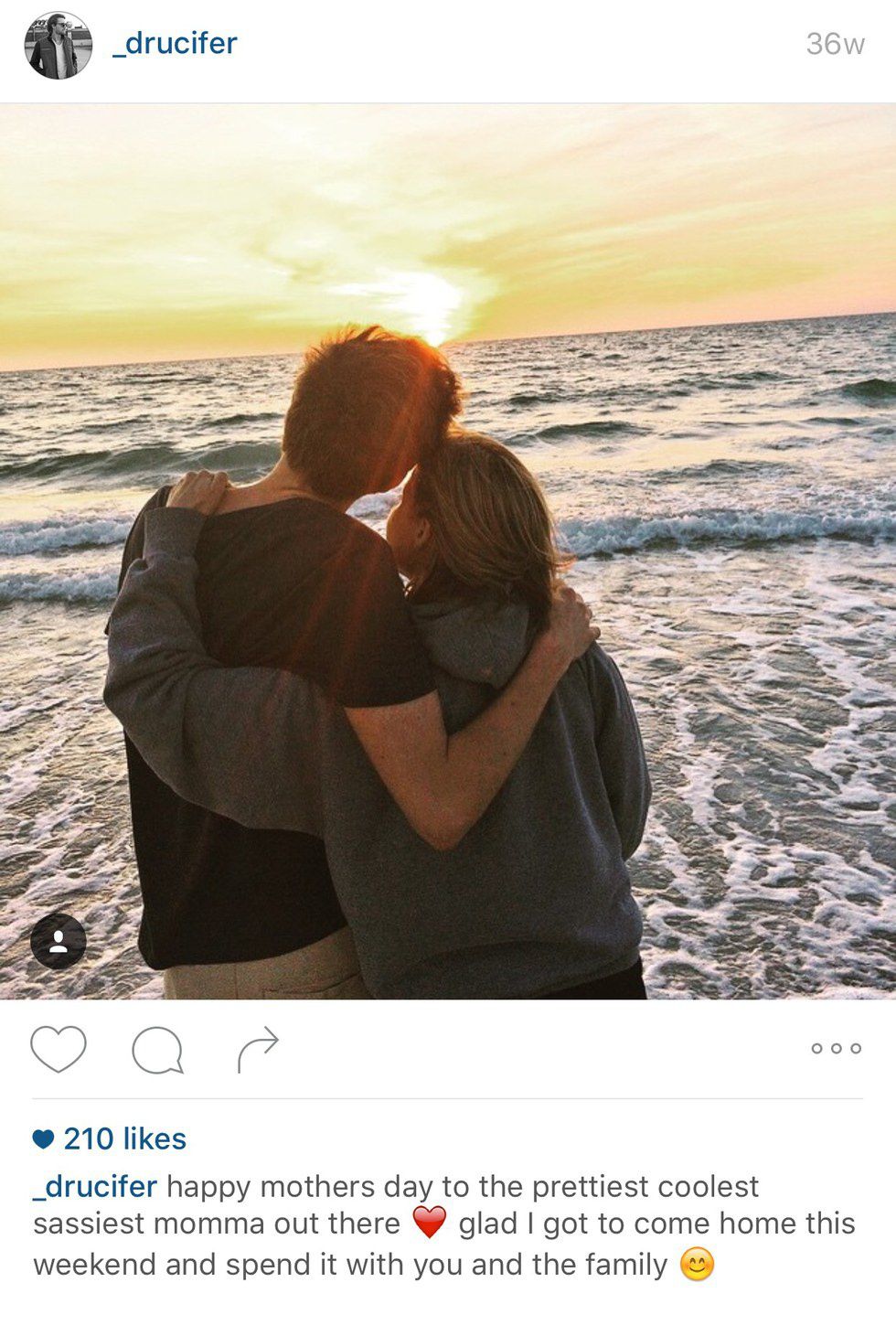Share the post using the arrow
The height and width of the screenshot is (1336, 896).
pos(258,1049)
